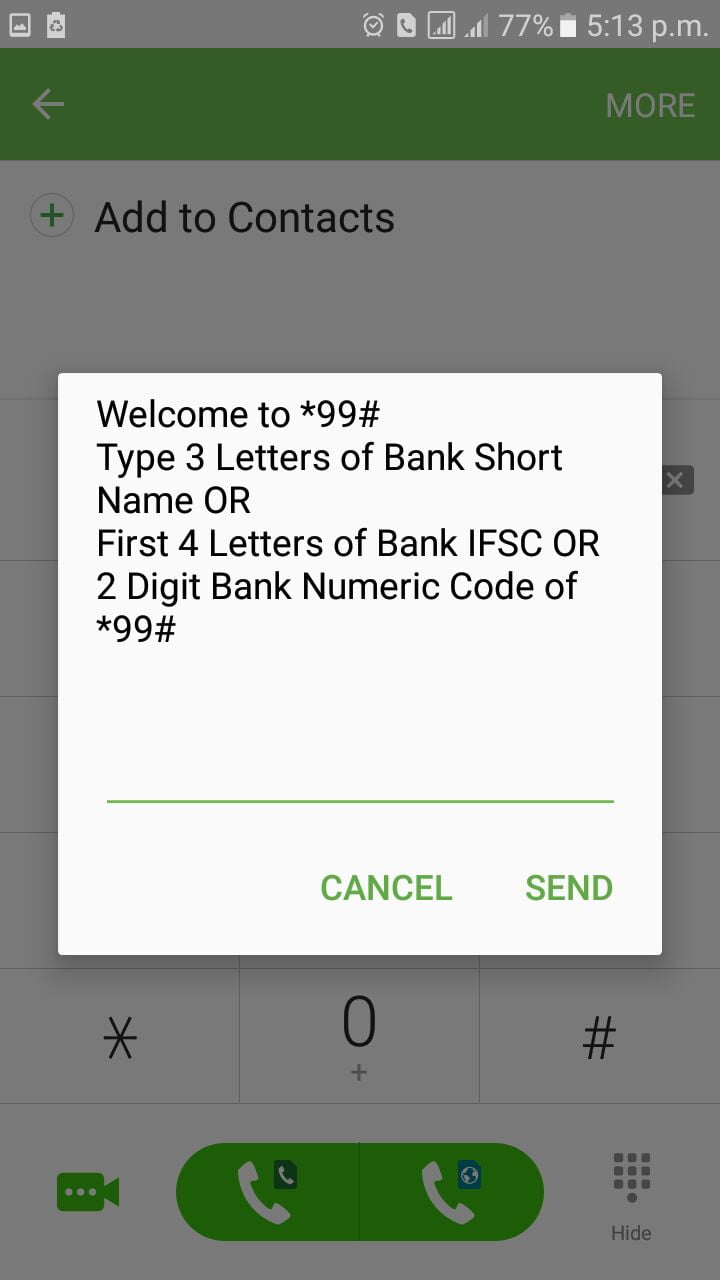Send the USSD reply
This screenshot has width=720, height=1280.
[569, 888]
